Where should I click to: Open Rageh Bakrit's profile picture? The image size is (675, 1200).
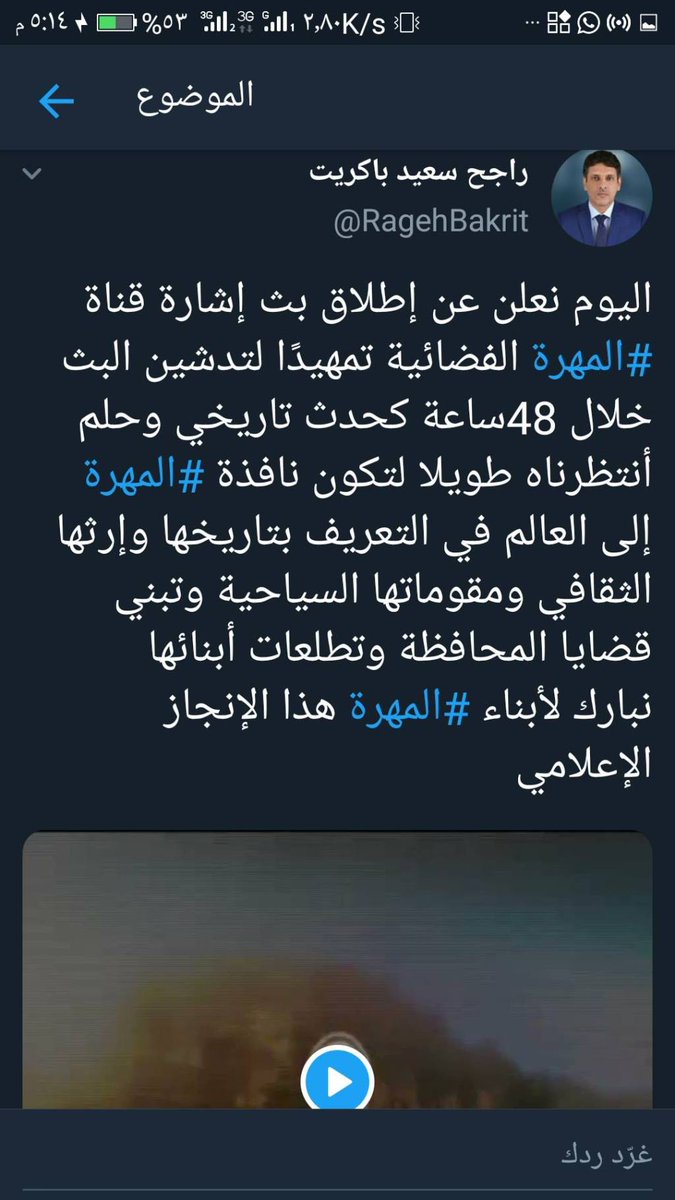coord(601,198)
